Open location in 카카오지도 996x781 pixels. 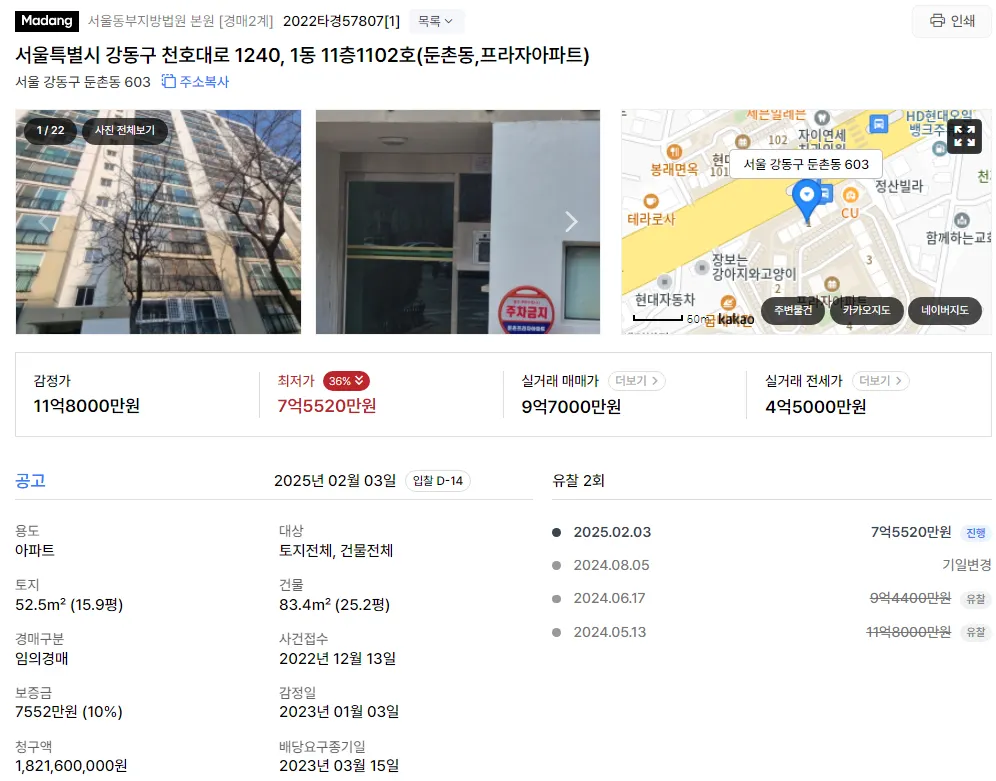click(866, 310)
